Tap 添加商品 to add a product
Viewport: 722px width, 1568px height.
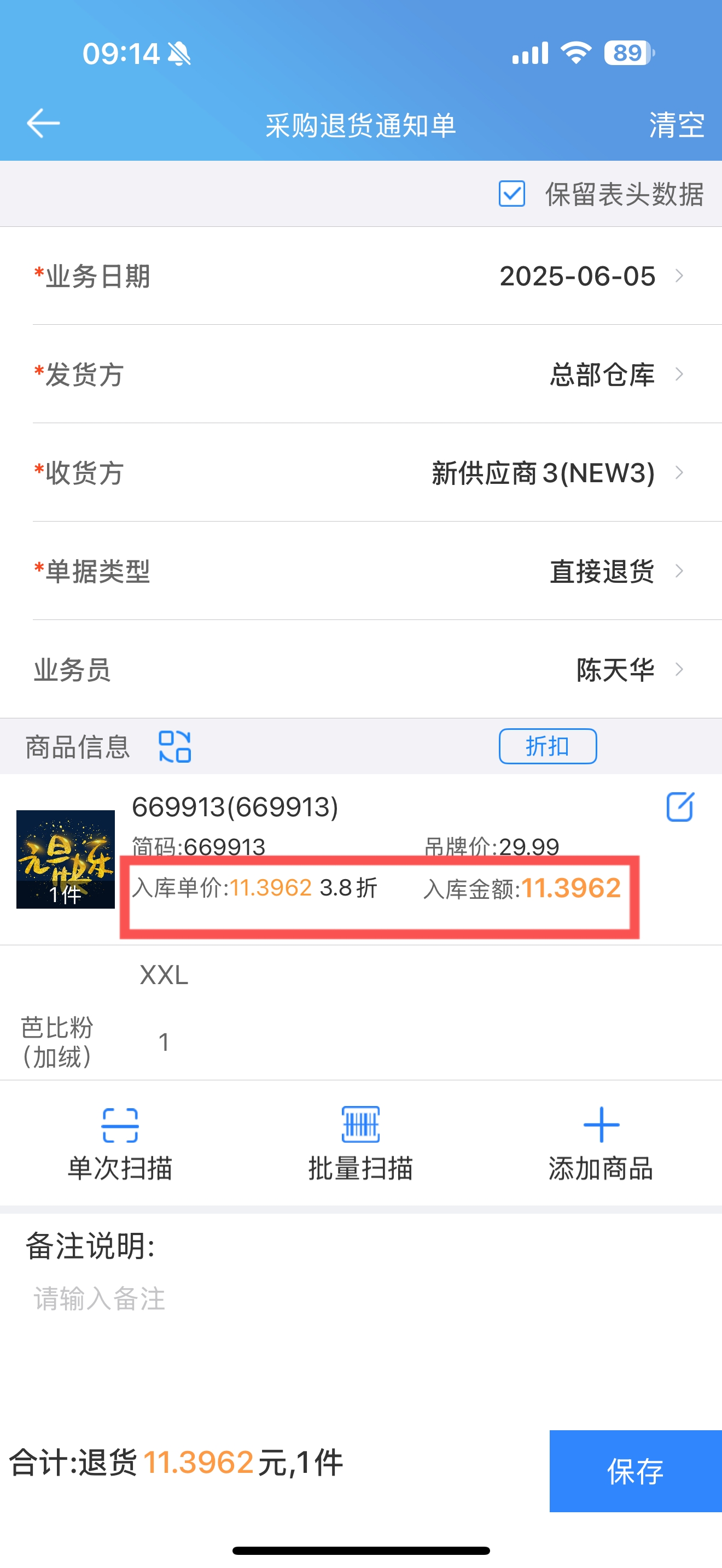601,1144
